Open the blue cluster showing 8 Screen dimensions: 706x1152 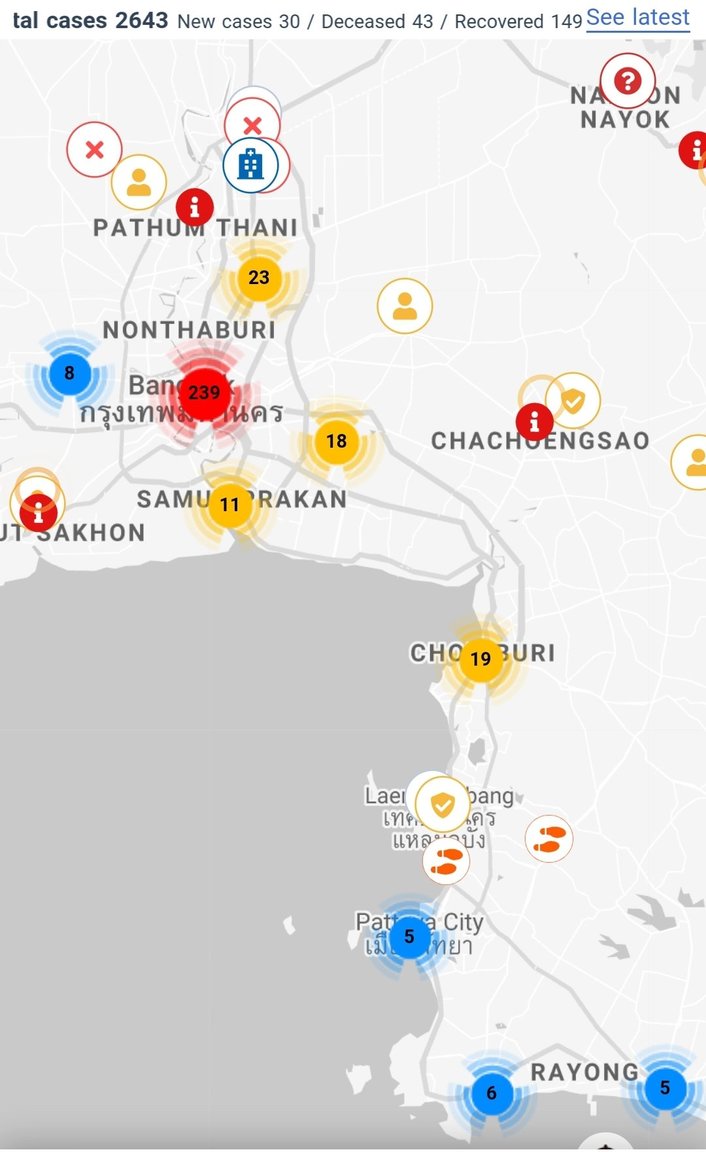coord(69,374)
